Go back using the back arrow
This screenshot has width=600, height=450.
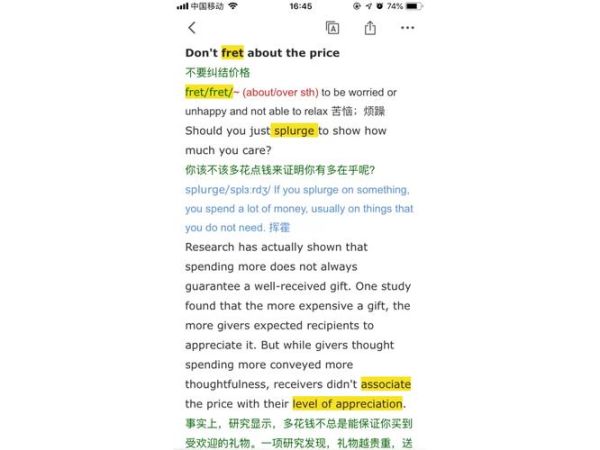192,28
